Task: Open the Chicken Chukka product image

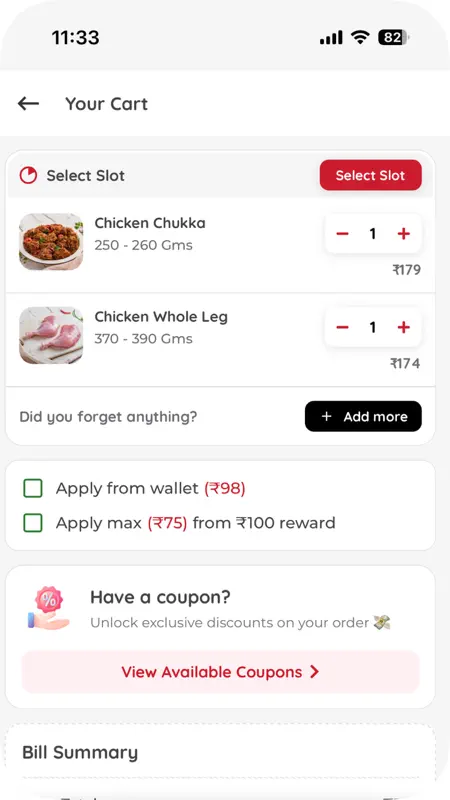Action: point(51,241)
